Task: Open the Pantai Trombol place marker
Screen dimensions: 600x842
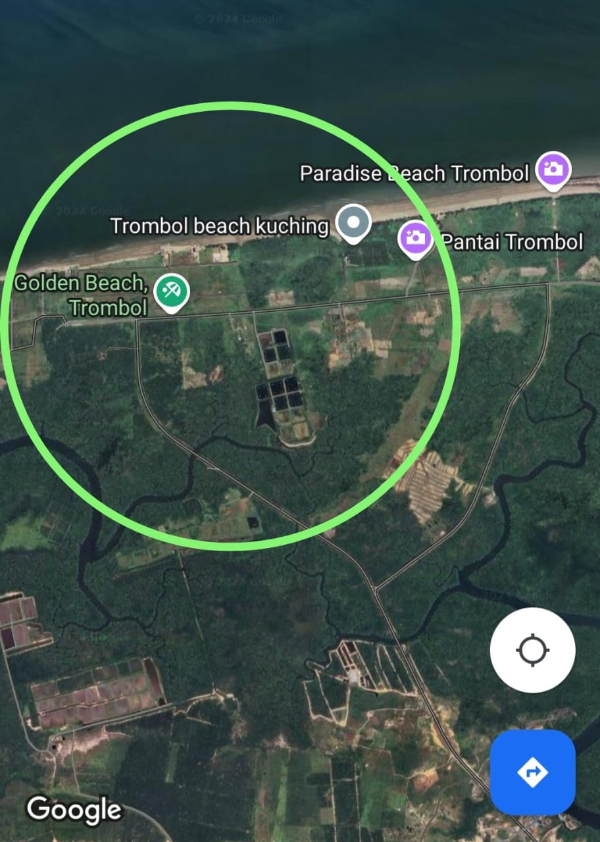Action: (415, 238)
